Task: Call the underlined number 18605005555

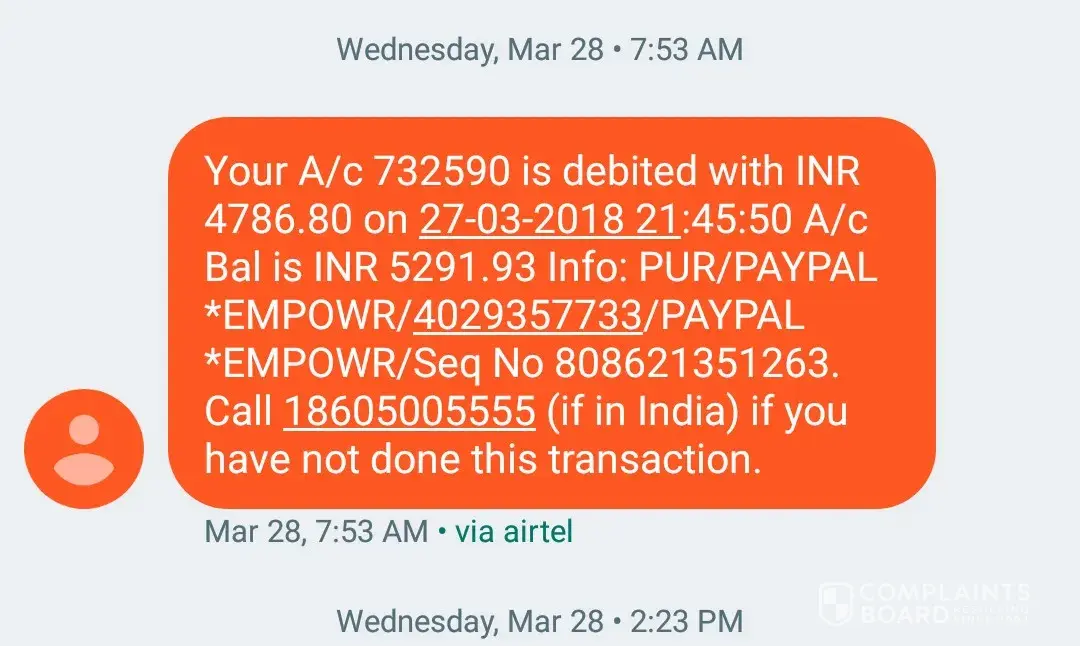Action: (x=409, y=412)
